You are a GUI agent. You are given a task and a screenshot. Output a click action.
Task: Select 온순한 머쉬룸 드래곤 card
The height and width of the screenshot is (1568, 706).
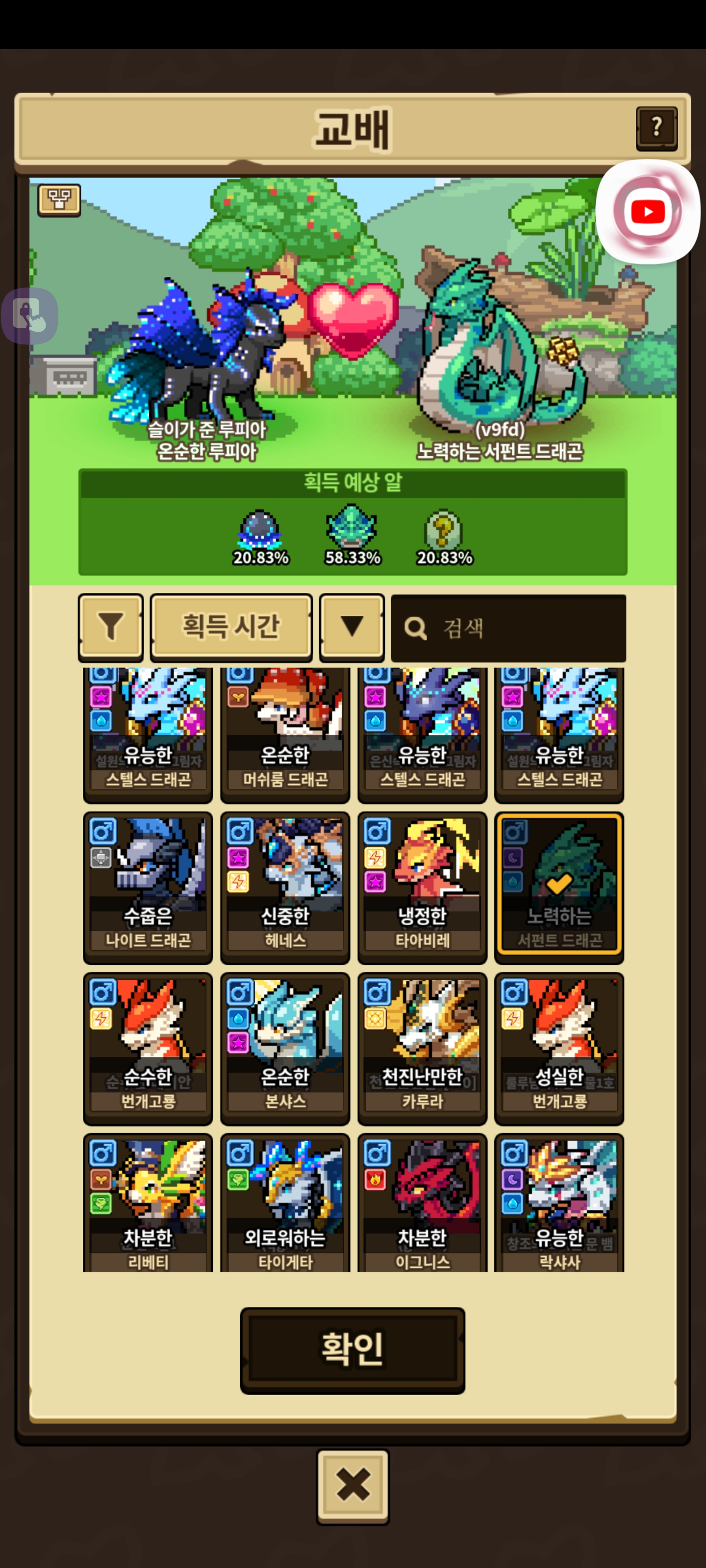tap(285, 734)
